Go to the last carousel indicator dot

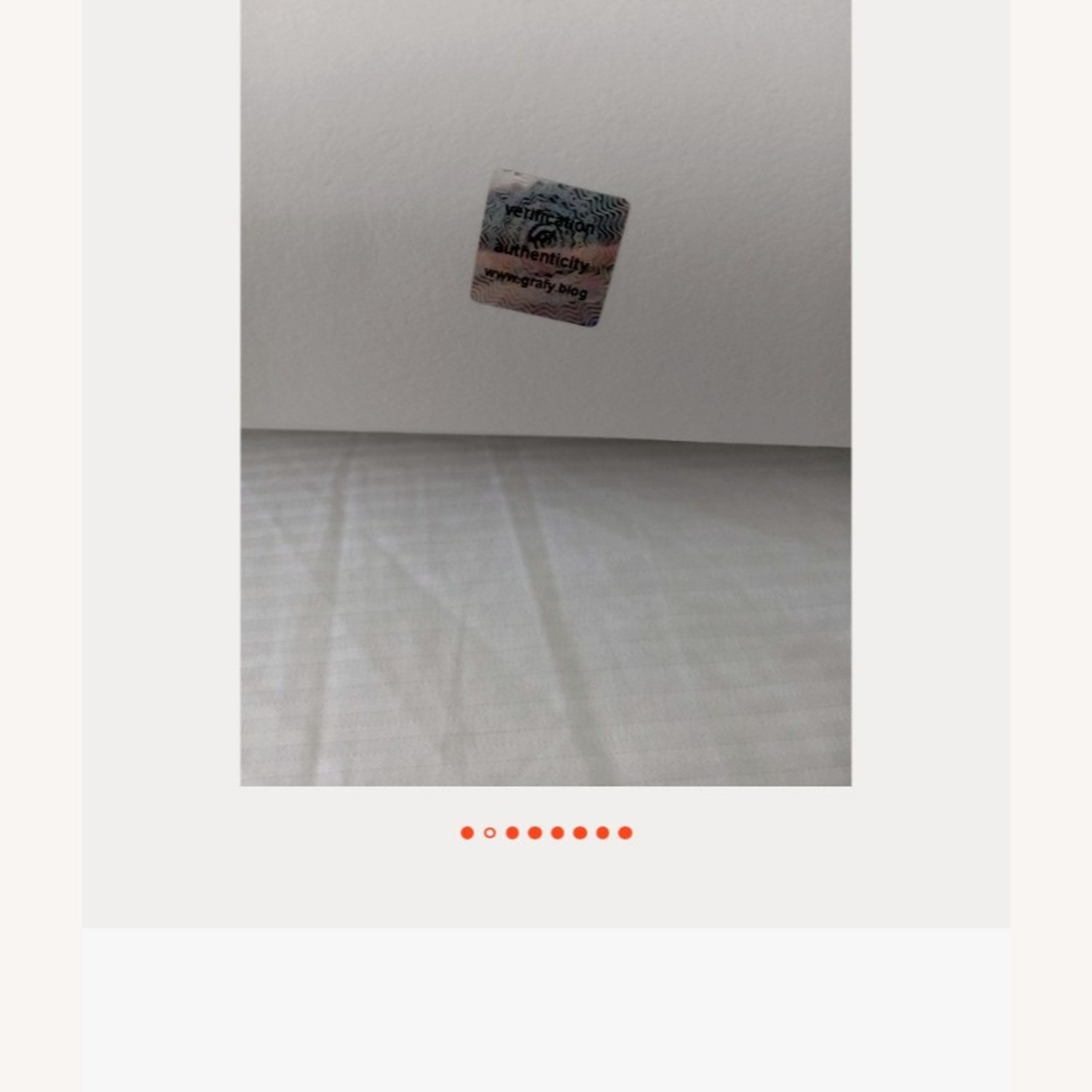tap(625, 833)
